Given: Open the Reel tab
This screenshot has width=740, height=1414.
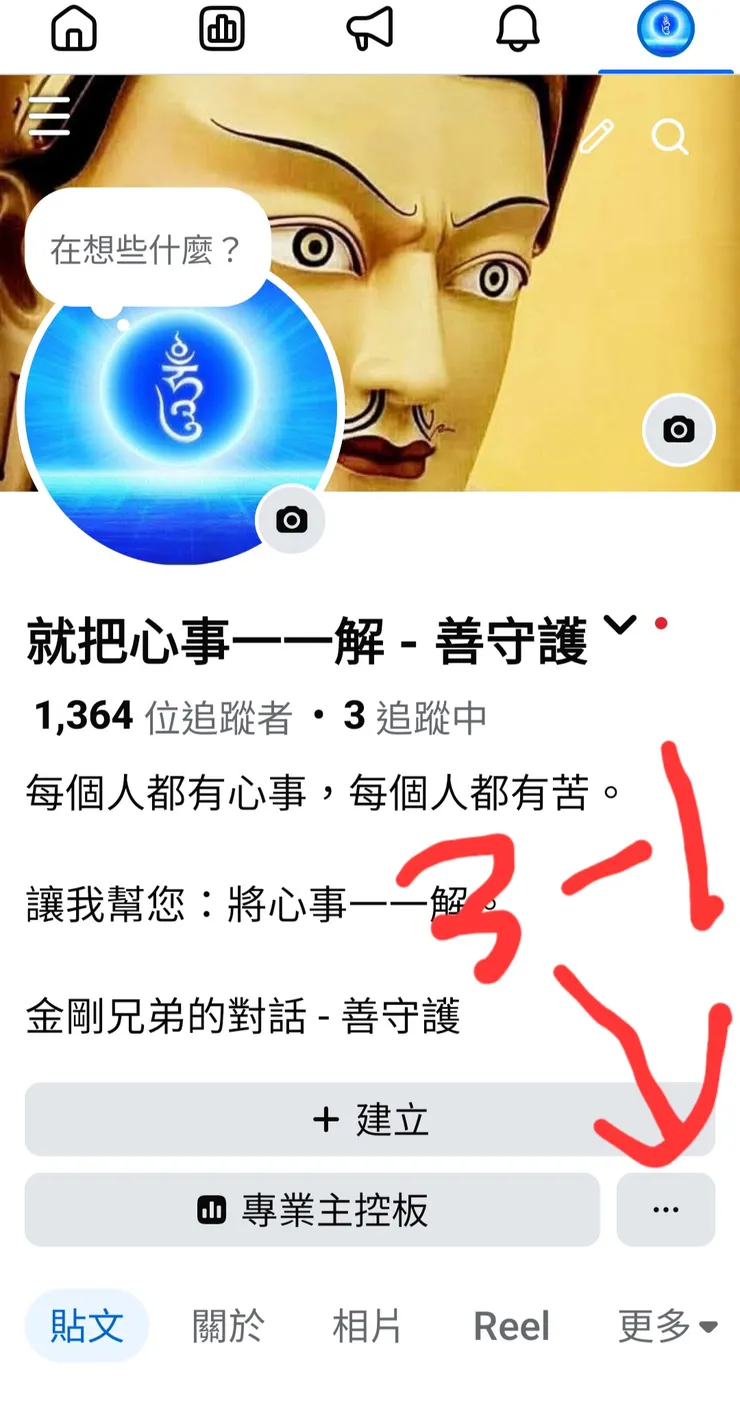Looking at the screenshot, I should [x=511, y=1325].
